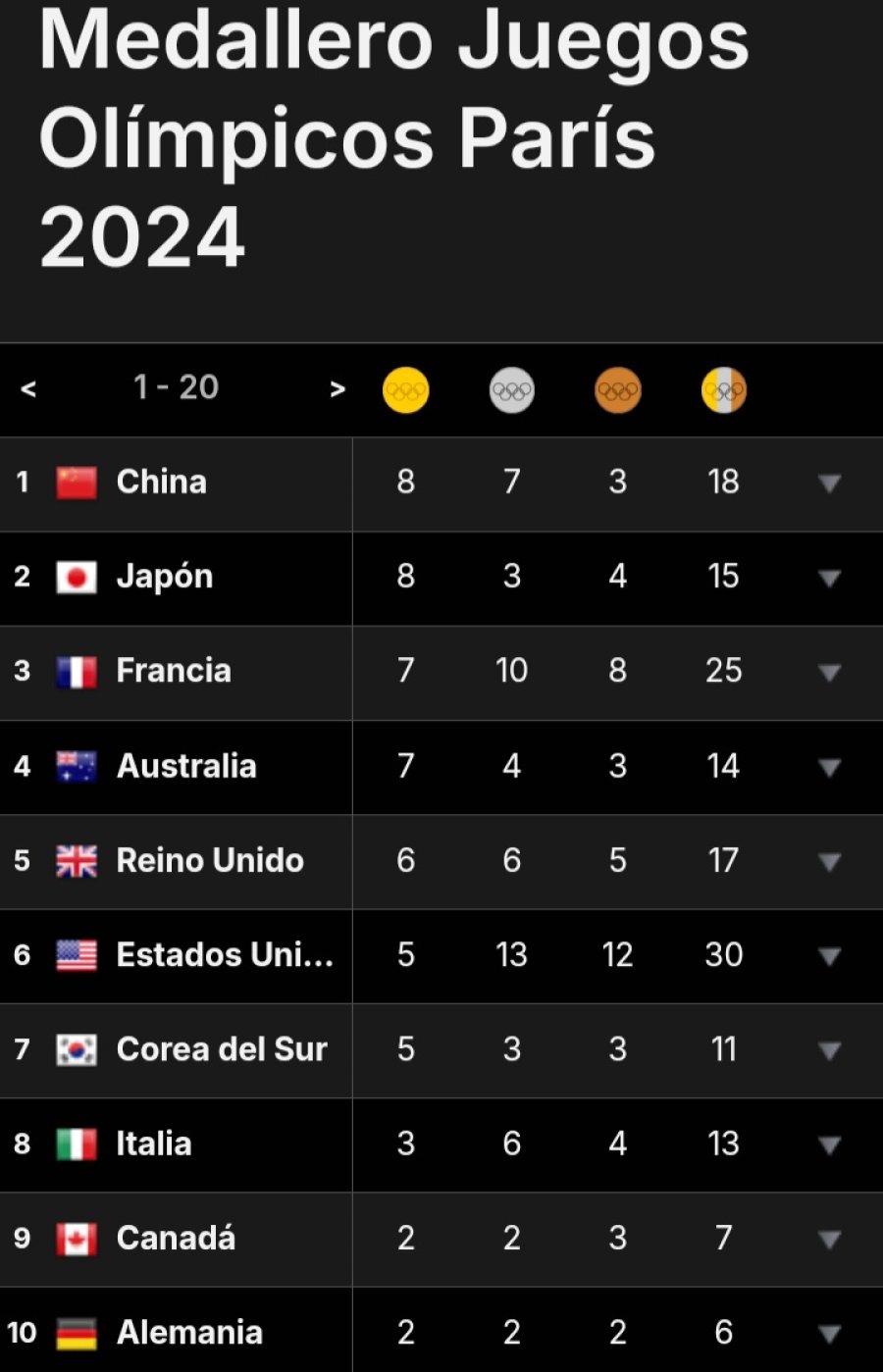Expand the Canadá row arrow
883x1372 pixels.
829,1239
